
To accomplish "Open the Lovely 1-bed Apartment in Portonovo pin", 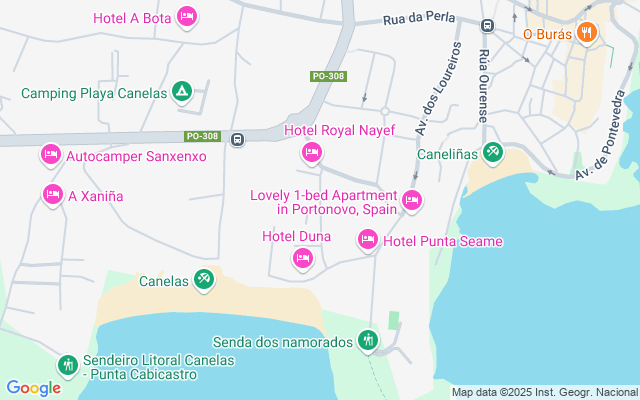I will (x=412, y=201).
